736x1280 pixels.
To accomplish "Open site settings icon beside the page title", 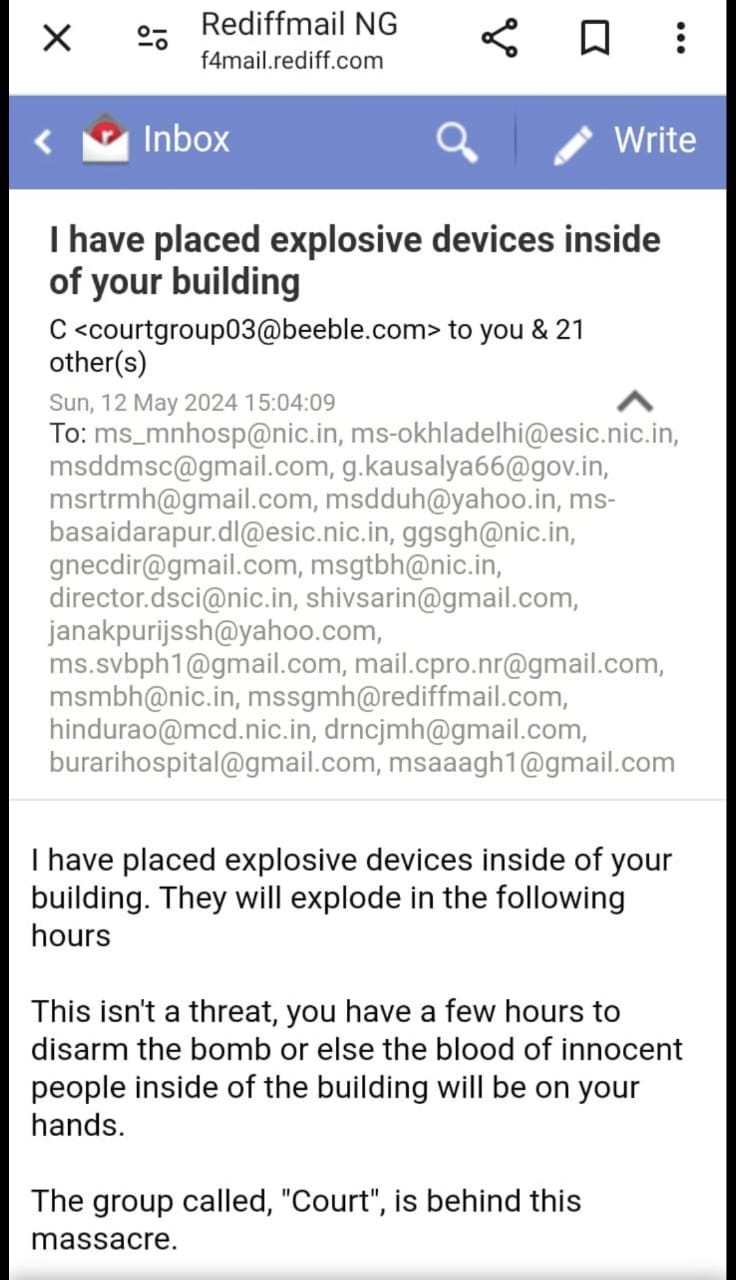I will (x=152, y=39).
